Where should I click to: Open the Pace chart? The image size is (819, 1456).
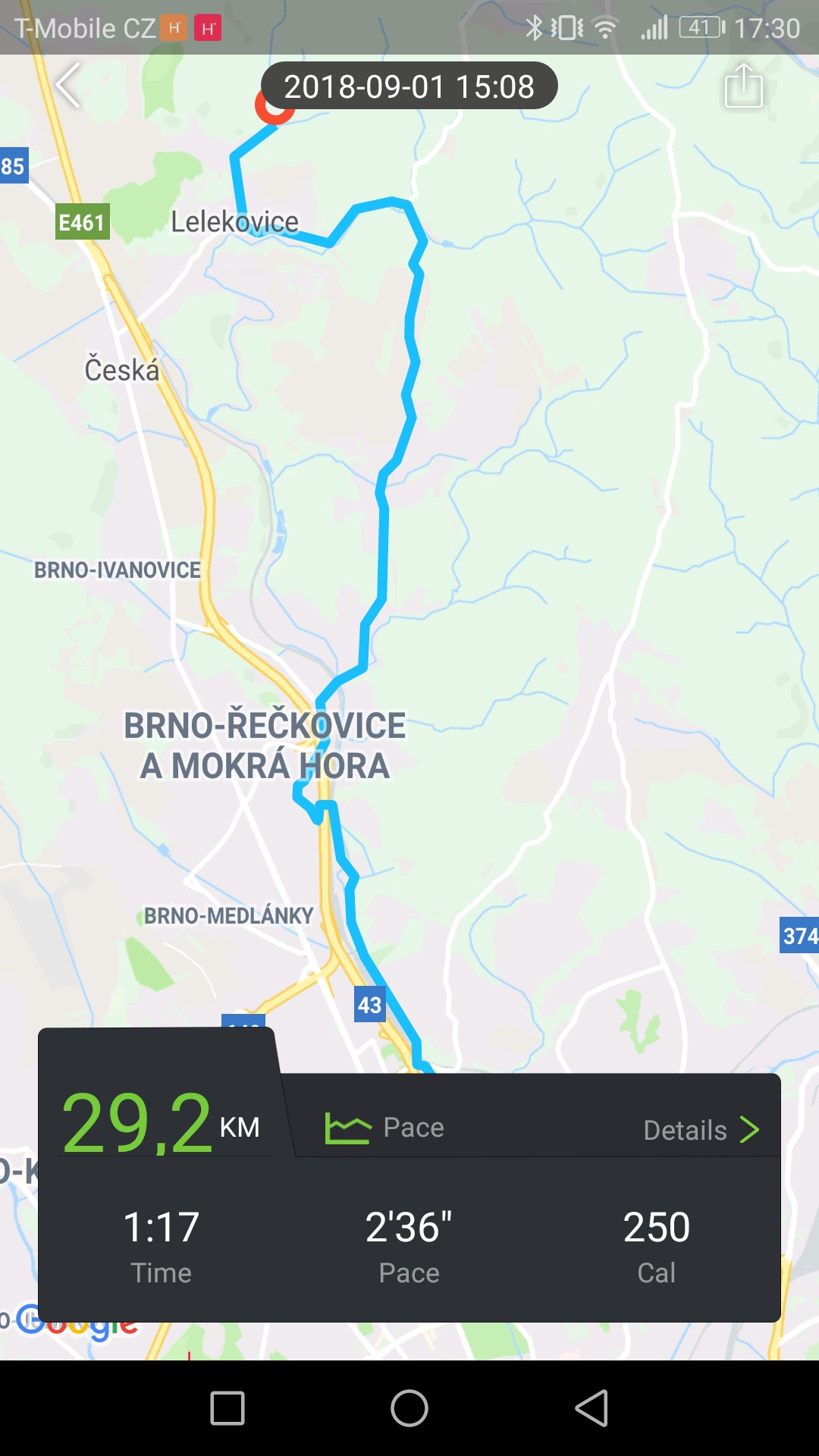(x=384, y=1128)
